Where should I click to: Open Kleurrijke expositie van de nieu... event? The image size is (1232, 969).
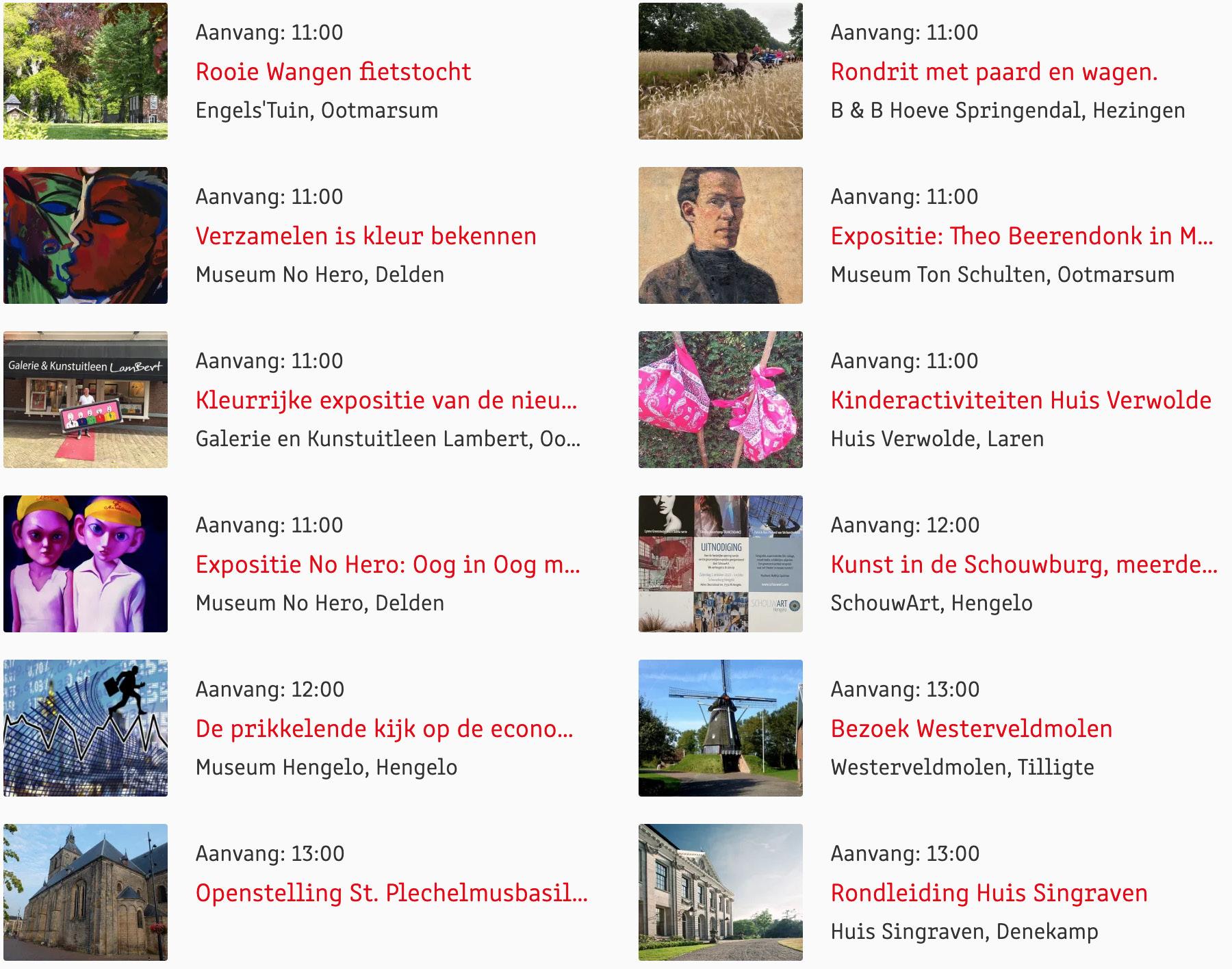pyautogui.click(x=386, y=400)
